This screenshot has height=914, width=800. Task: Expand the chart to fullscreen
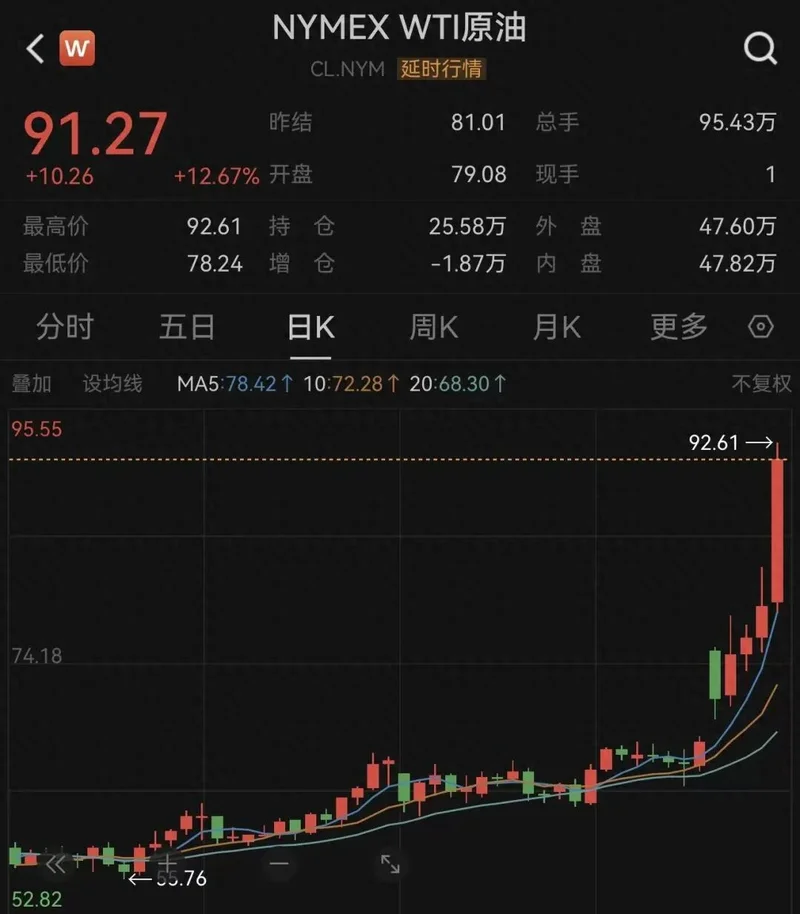point(390,862)
